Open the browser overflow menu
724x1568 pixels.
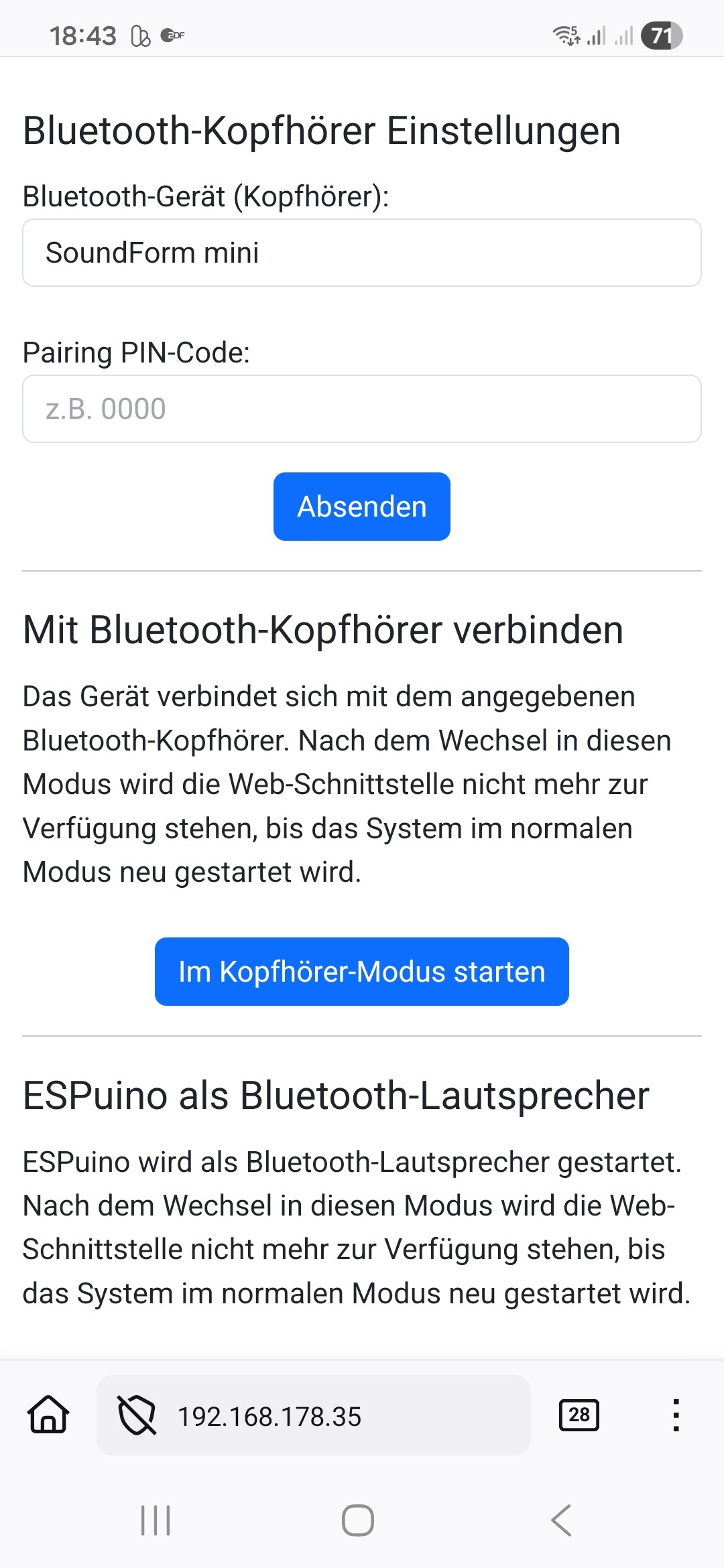coord(676,1415)
